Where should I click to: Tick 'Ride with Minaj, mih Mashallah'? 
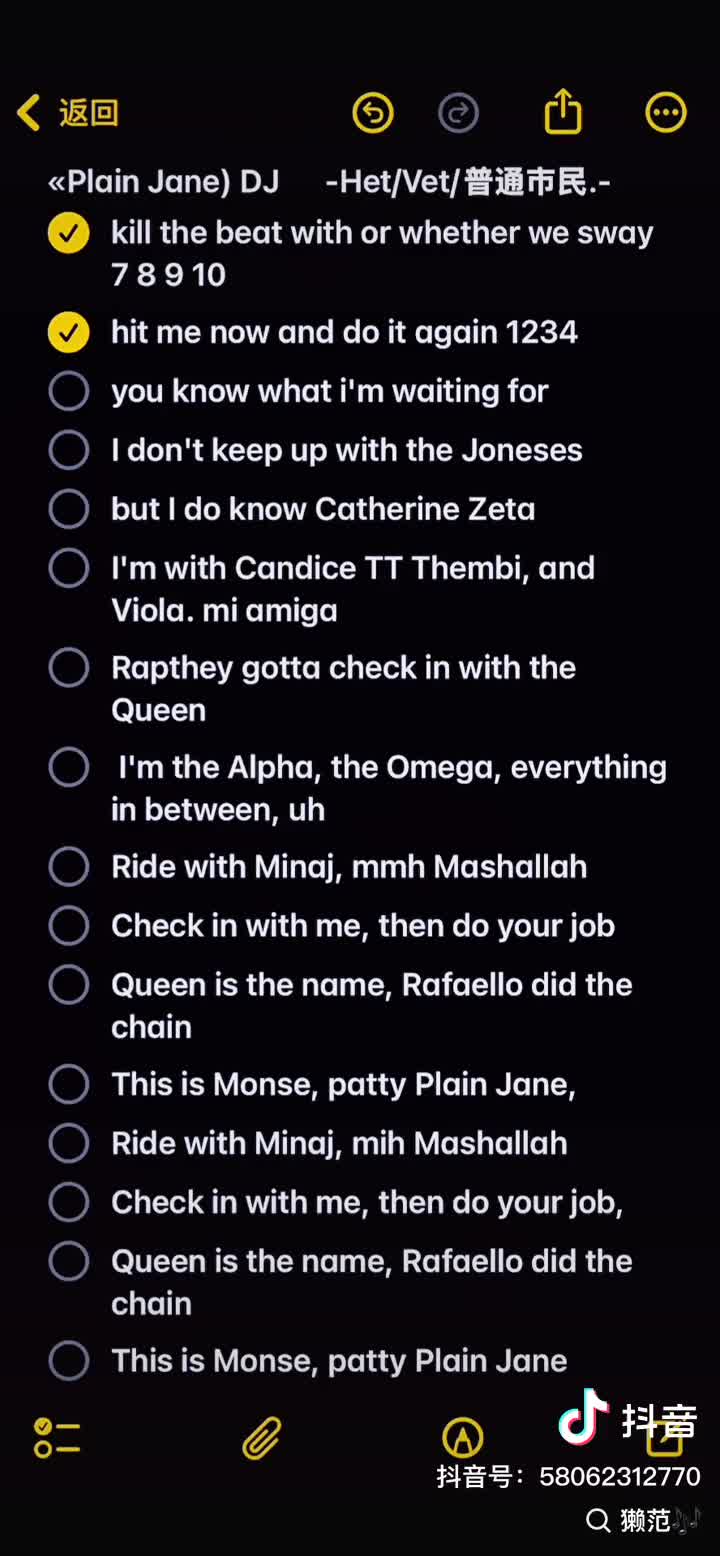tap(69, 1143)
